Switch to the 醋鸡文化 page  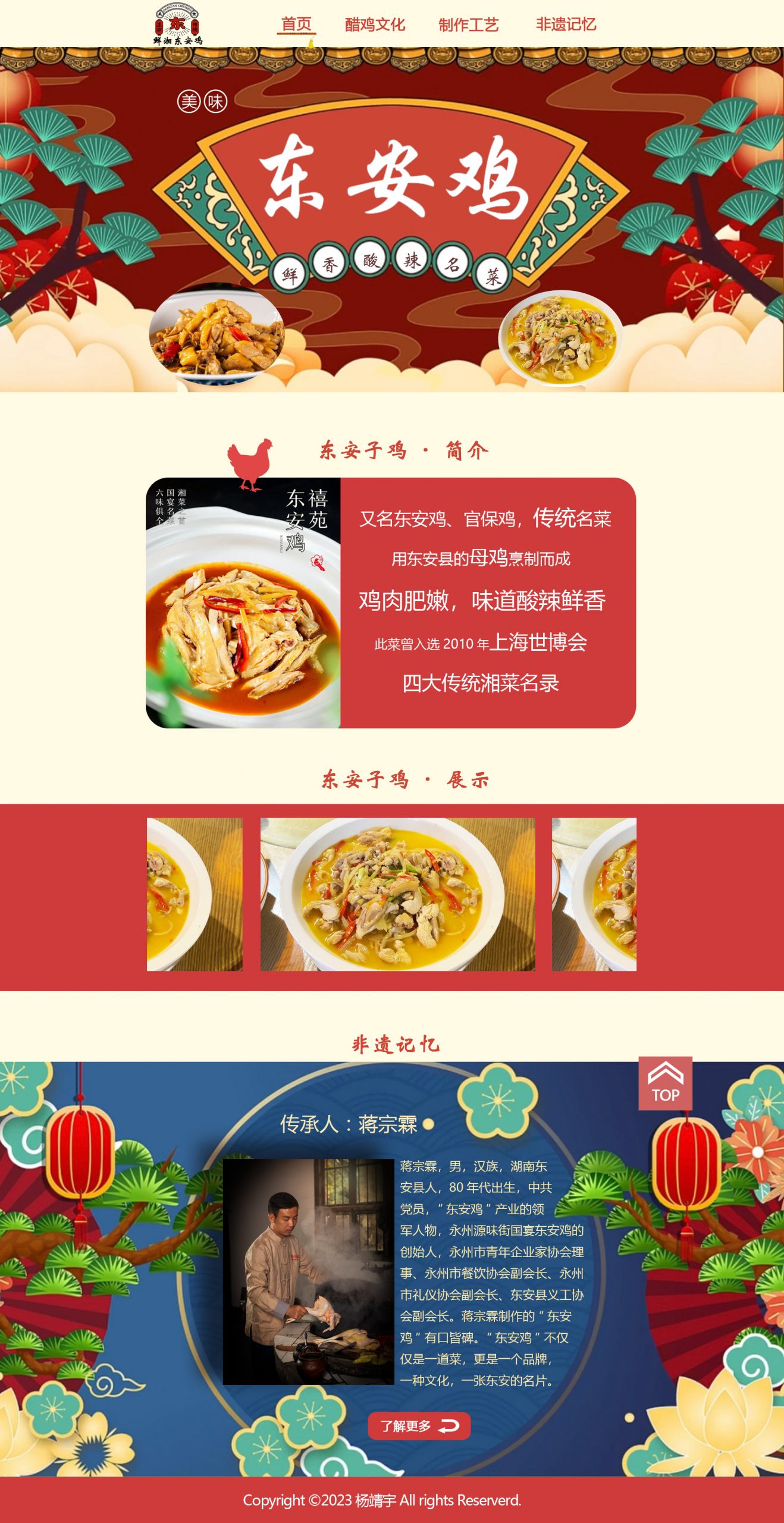[x=375, y=24]
